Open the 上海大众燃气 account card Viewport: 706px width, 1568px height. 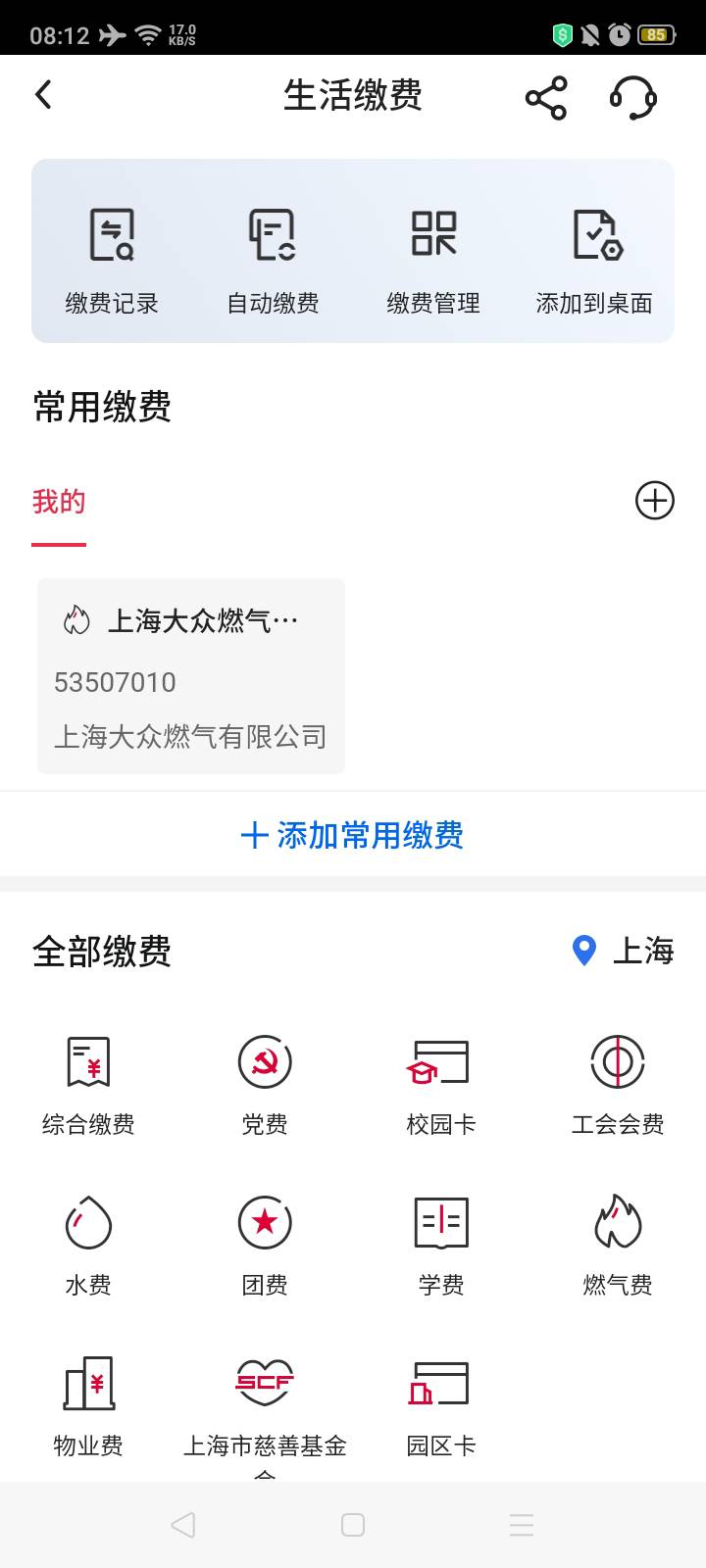click(191, 676)
